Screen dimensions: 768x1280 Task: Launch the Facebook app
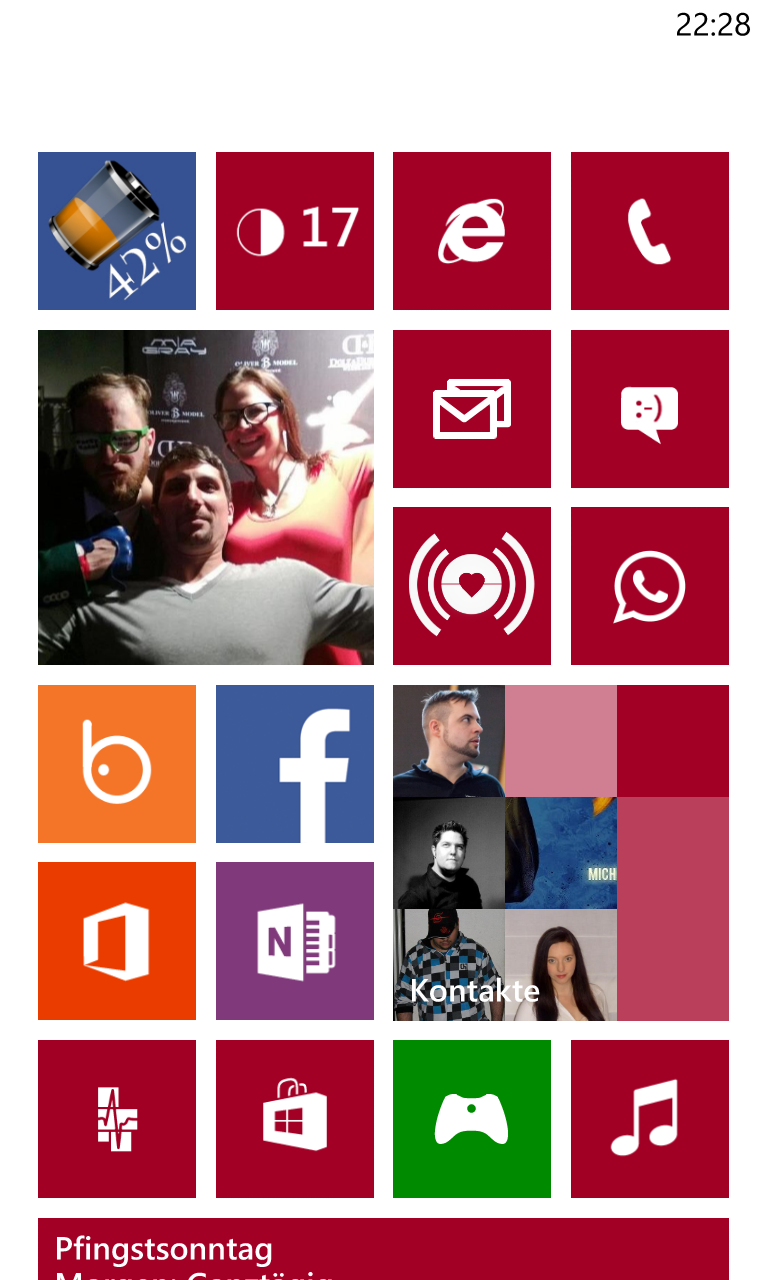click(295, 764)
